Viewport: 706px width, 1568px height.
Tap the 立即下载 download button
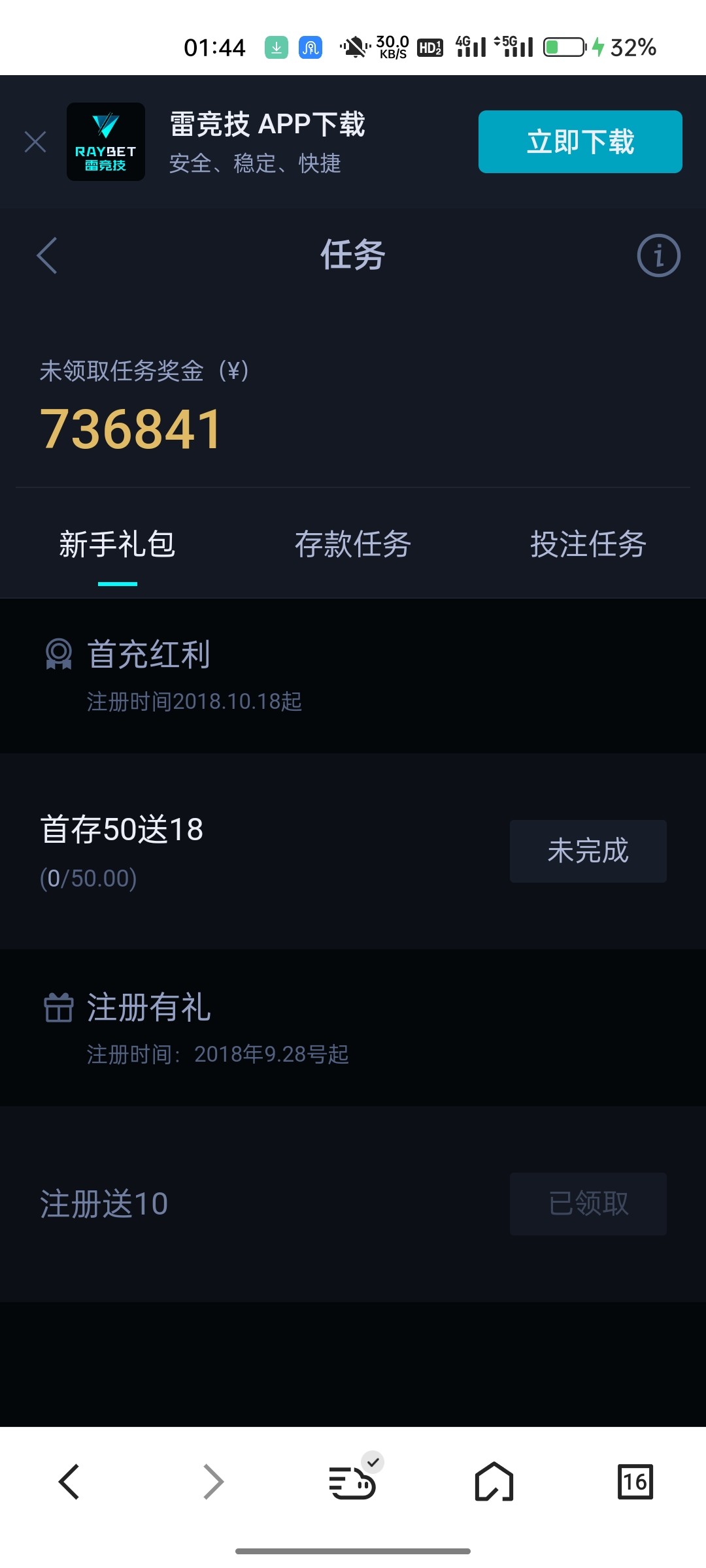580,142
